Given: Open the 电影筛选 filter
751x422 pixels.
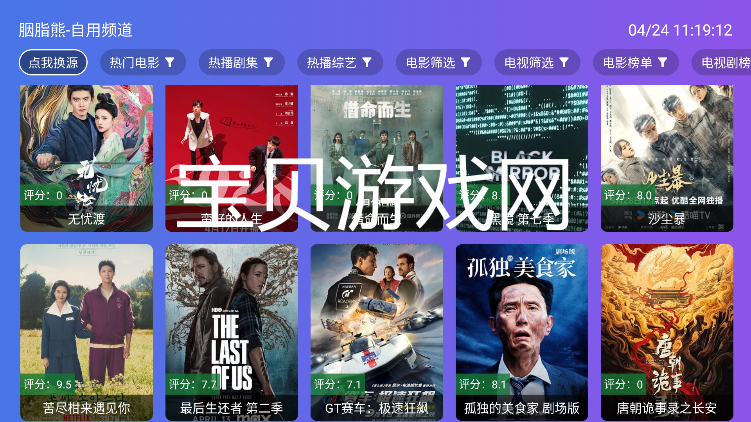Looking at the screenshot, I should 438,62.
